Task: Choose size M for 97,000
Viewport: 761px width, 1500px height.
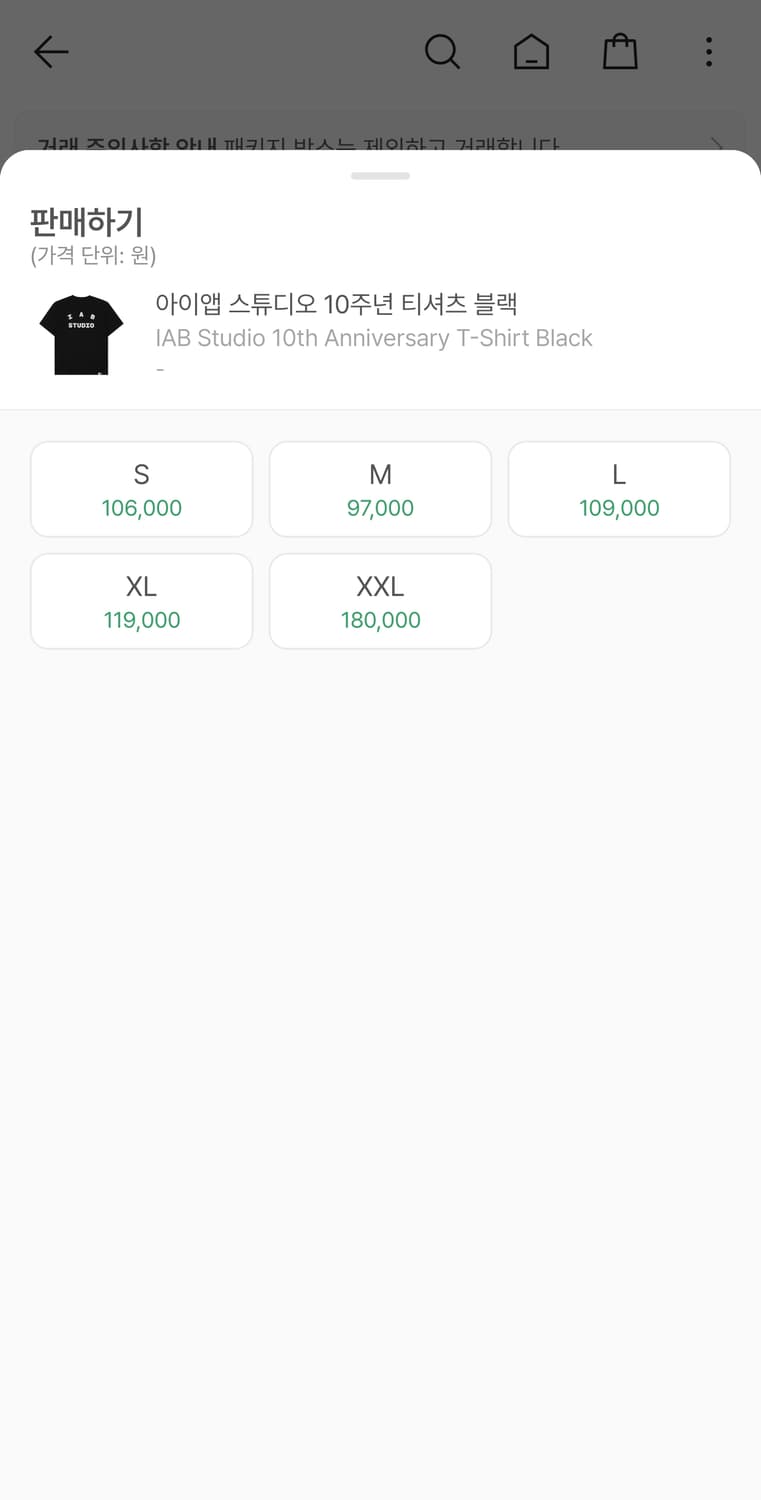Action: pos(380,489)
